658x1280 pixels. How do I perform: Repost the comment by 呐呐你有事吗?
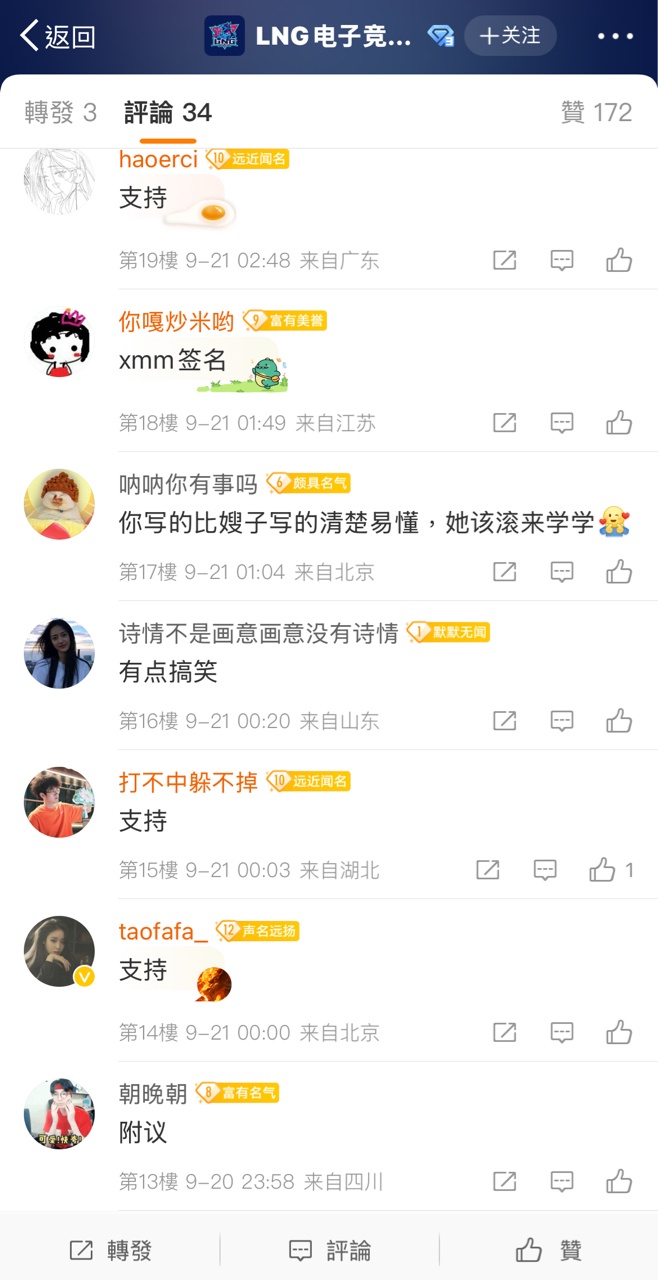(505, 572)
